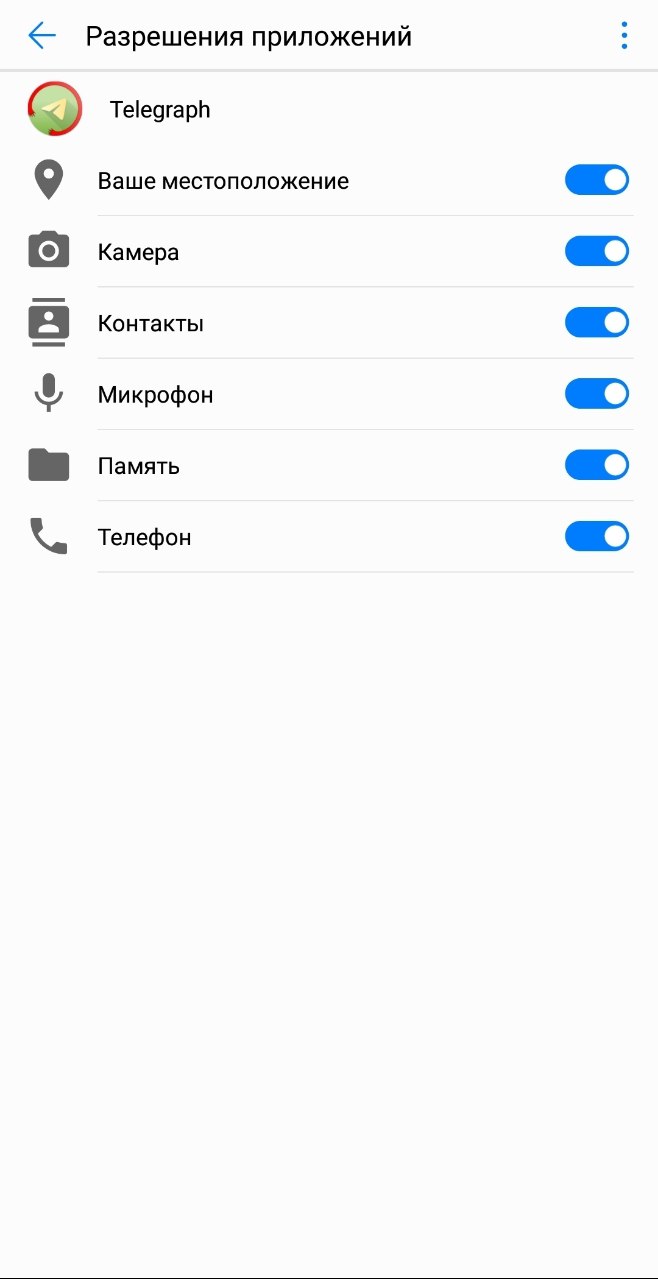Open the three-dot overflow menu
This screenshot has height=1279, width=658.
pos(624,36)
